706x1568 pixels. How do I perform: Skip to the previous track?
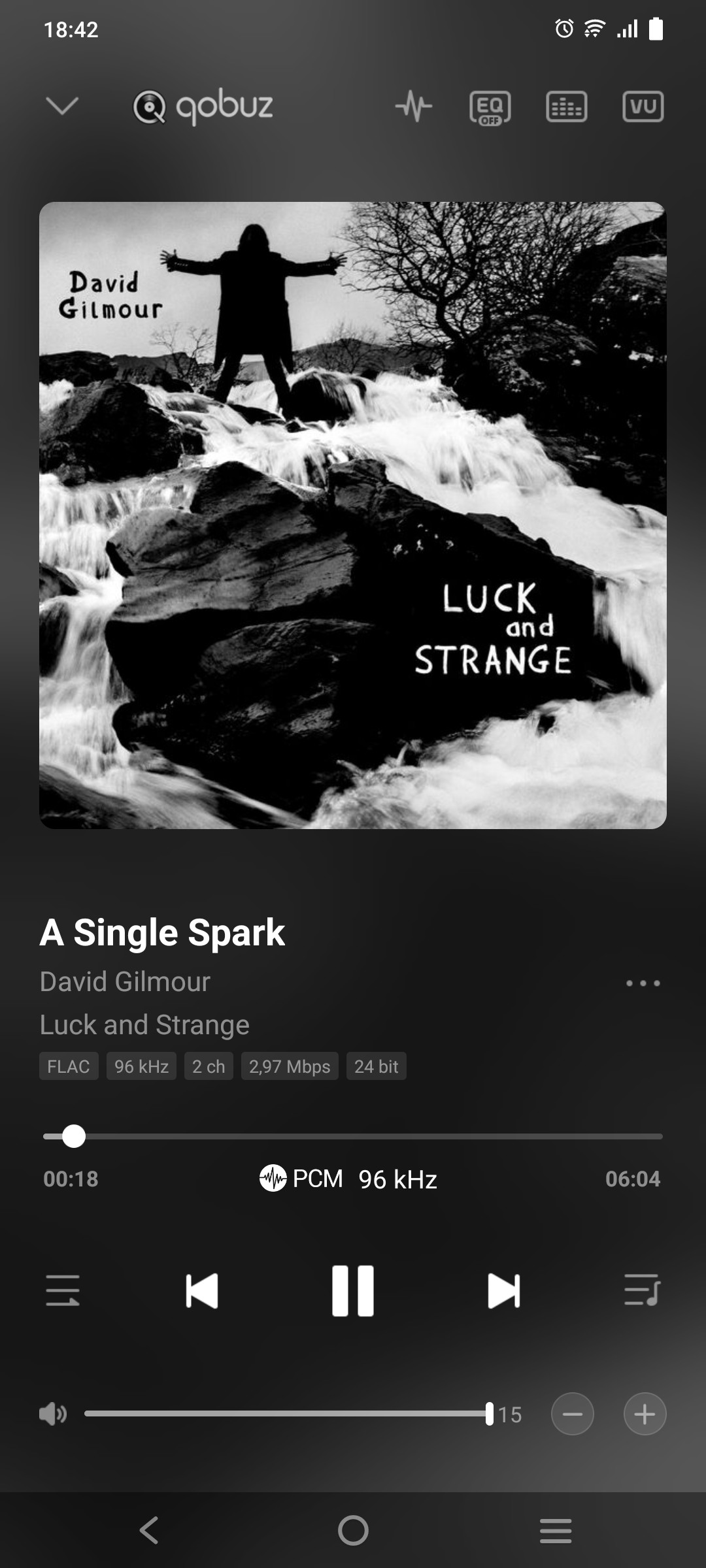[202, 1291]
